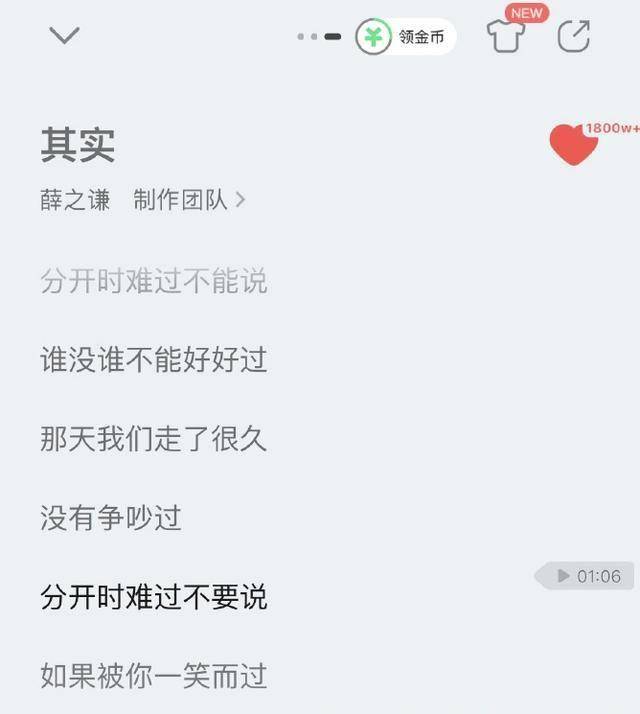Like the song with the heart icon

pyautogui.click(x=573, y=145)
